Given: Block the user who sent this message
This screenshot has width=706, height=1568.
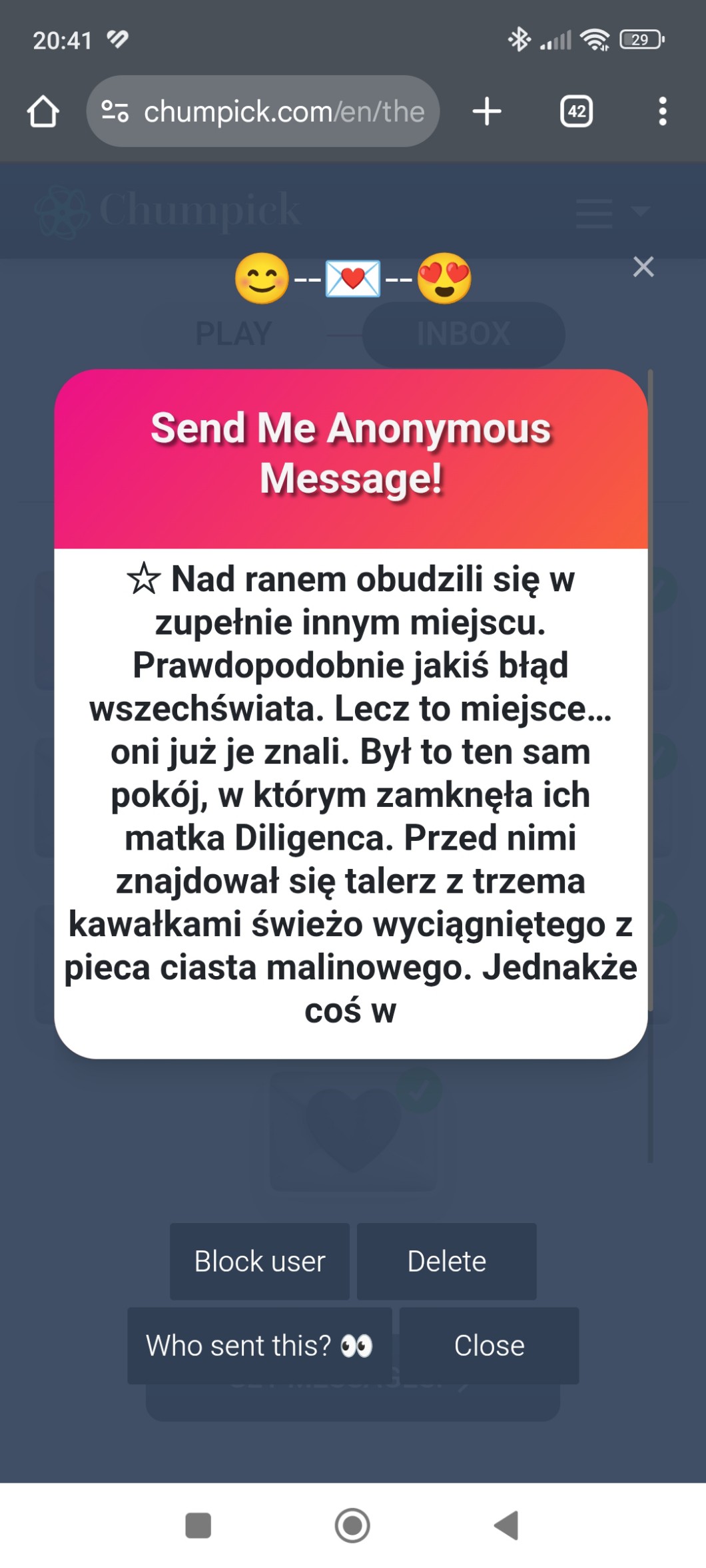Looking at the screenshot, I should click(x=260, y=1261).
